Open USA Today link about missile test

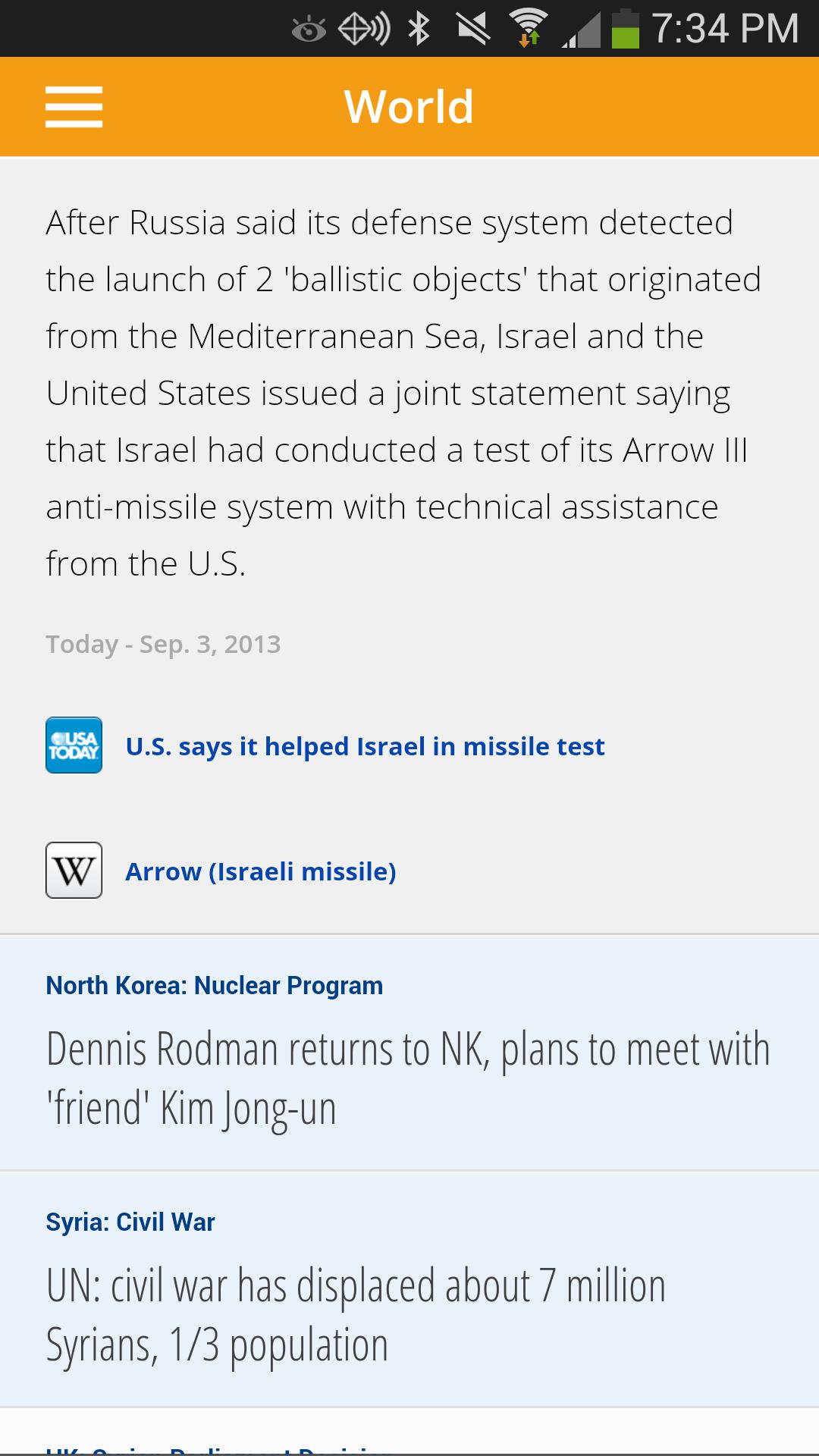[x=365, y=747]
